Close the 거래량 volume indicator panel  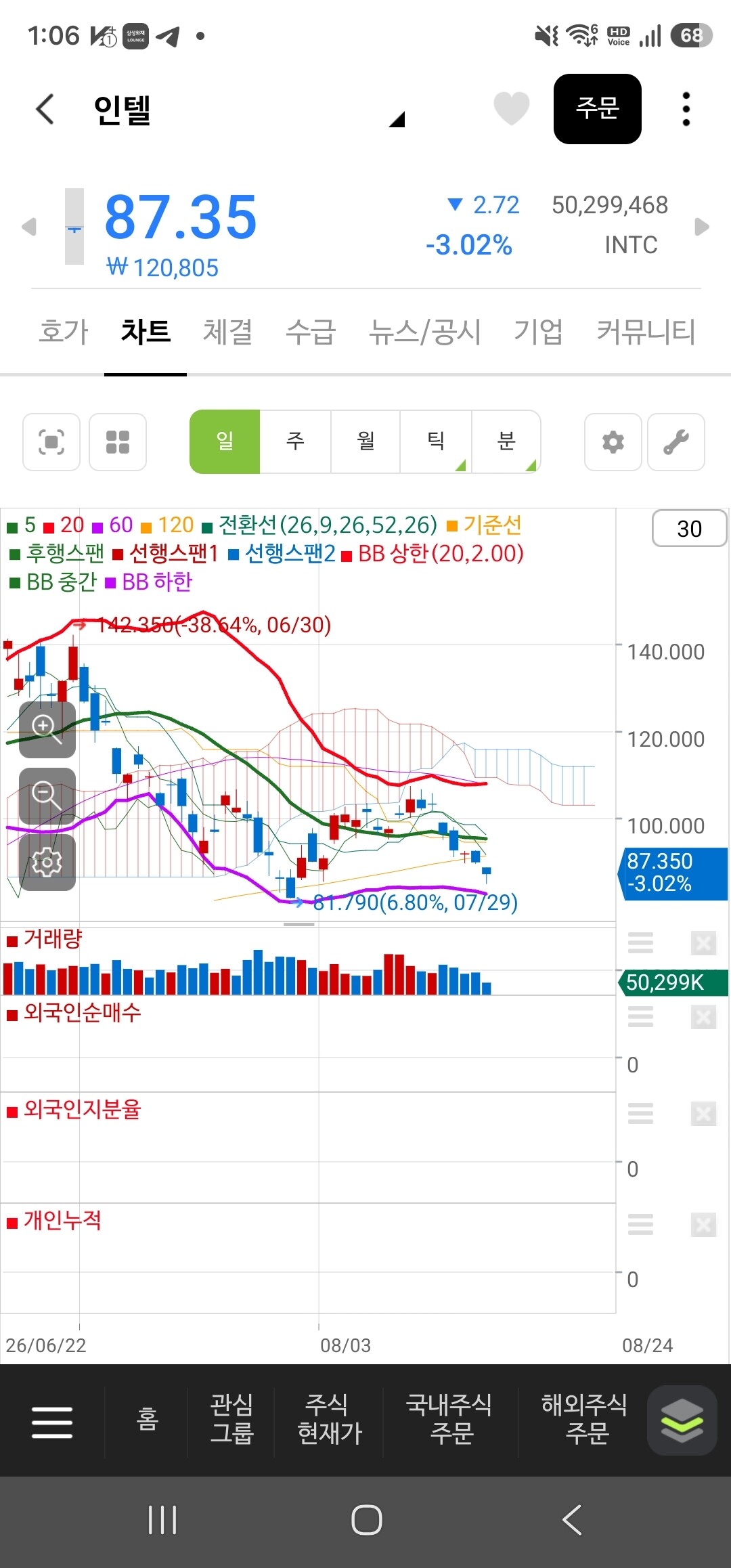tap(703, 942)
